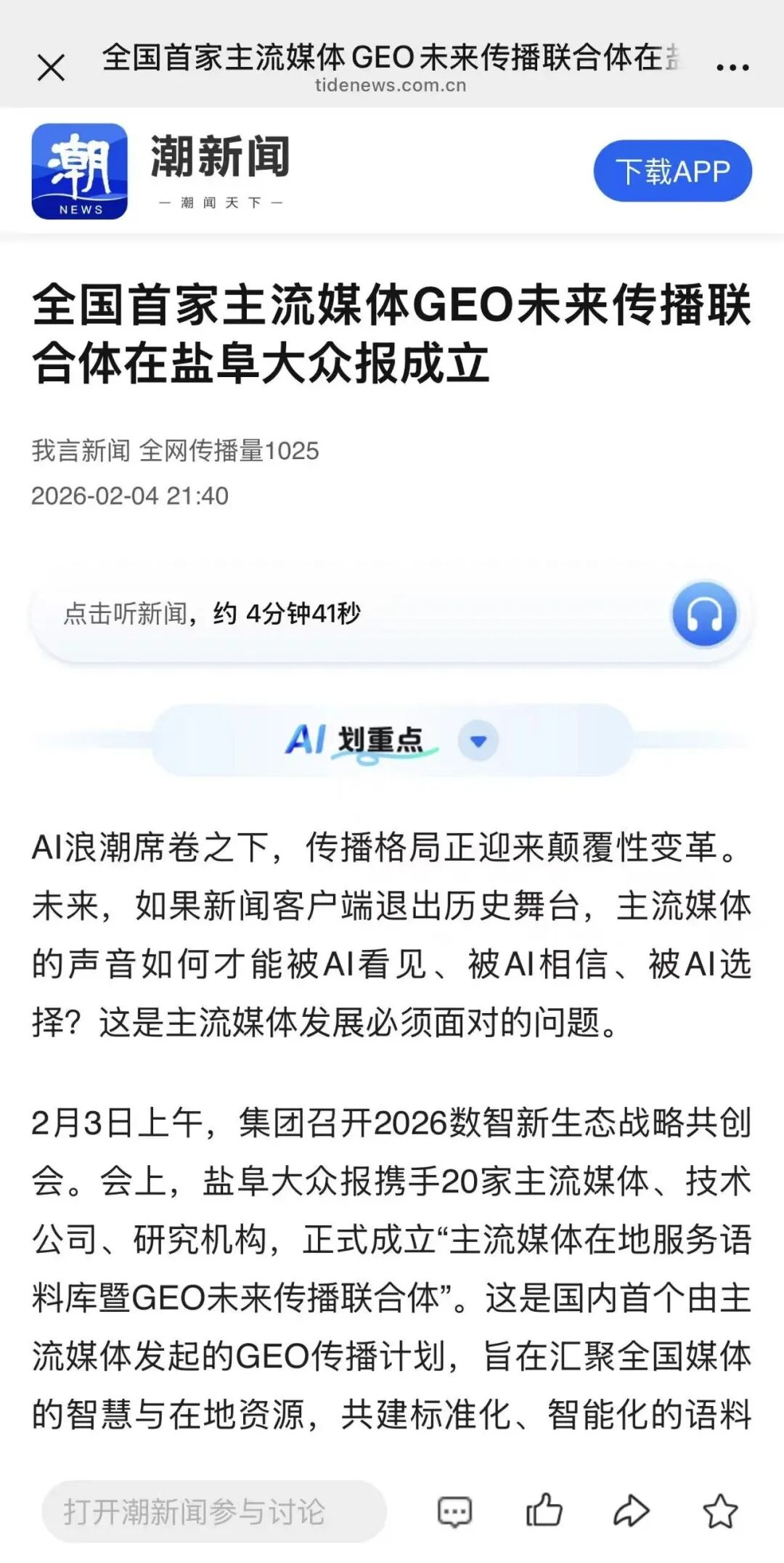Open the three-dot overflow menu

(732, 68)
